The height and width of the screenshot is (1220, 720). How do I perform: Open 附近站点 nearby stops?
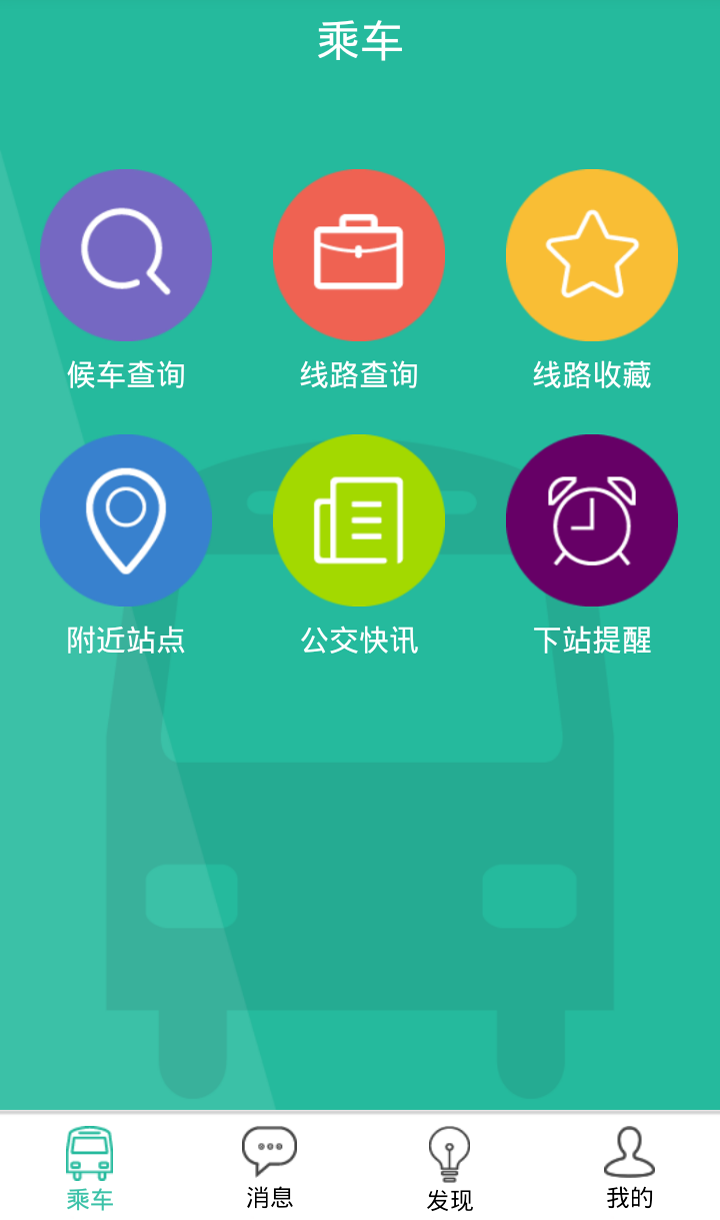(x=126, y=520)
